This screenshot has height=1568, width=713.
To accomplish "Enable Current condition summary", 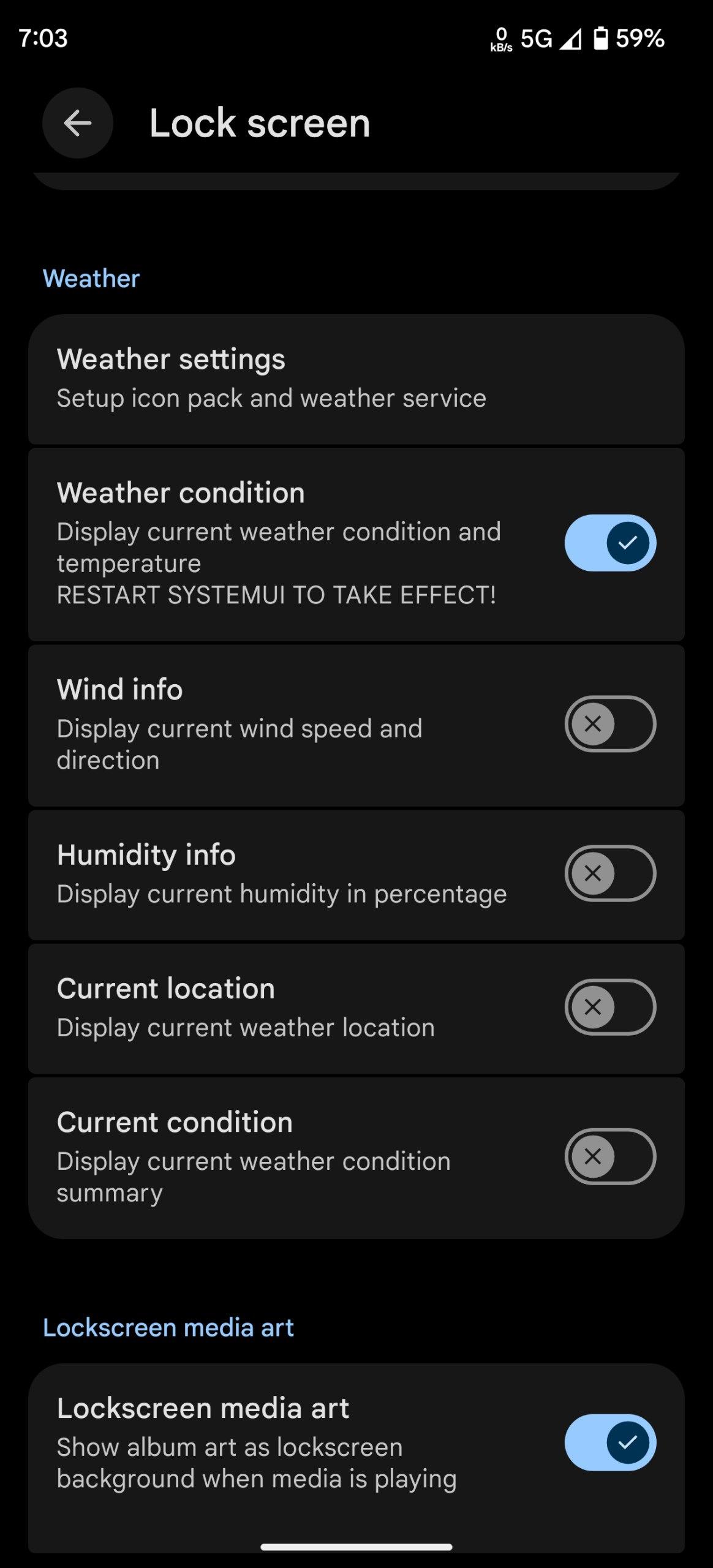I will [609, 1156].
